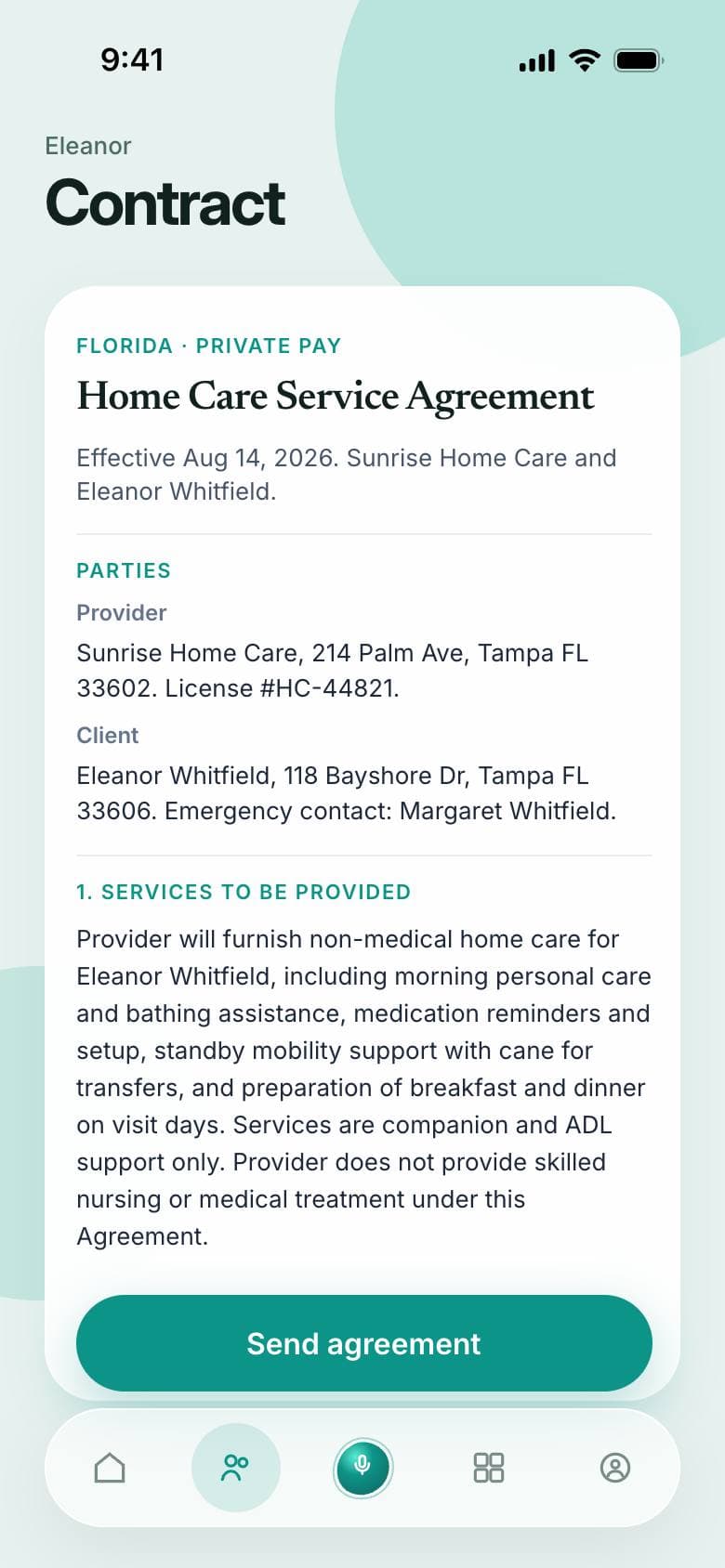Go to the home tab
The width and height of the screenshot is (725, 1568).
tap(110, 1468)
